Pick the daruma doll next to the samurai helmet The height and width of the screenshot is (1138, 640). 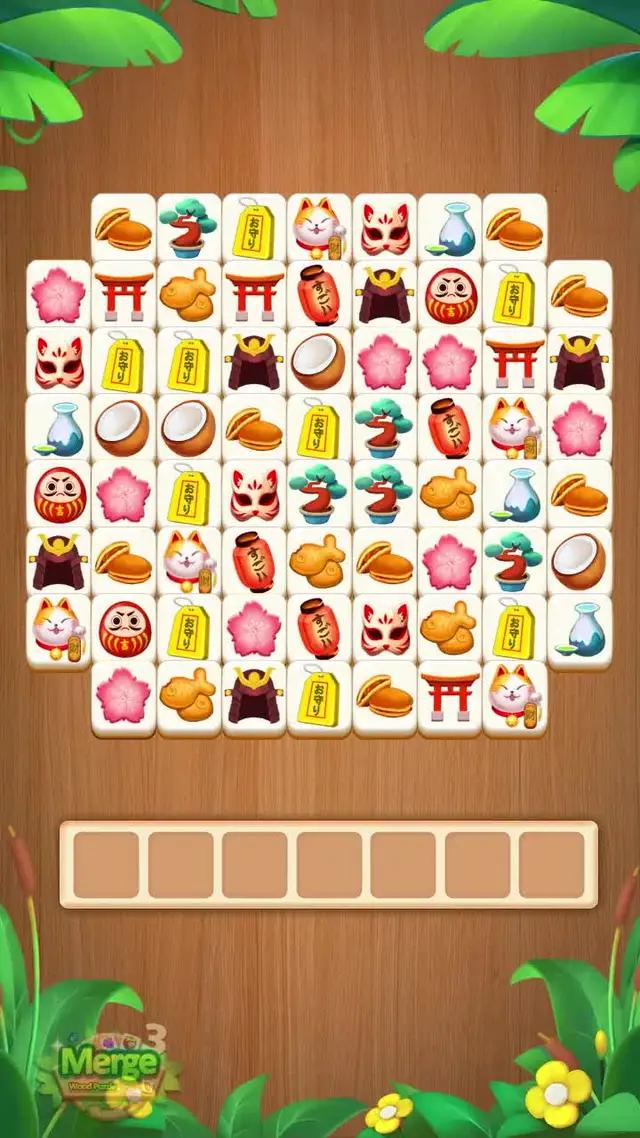pos(449,295)
